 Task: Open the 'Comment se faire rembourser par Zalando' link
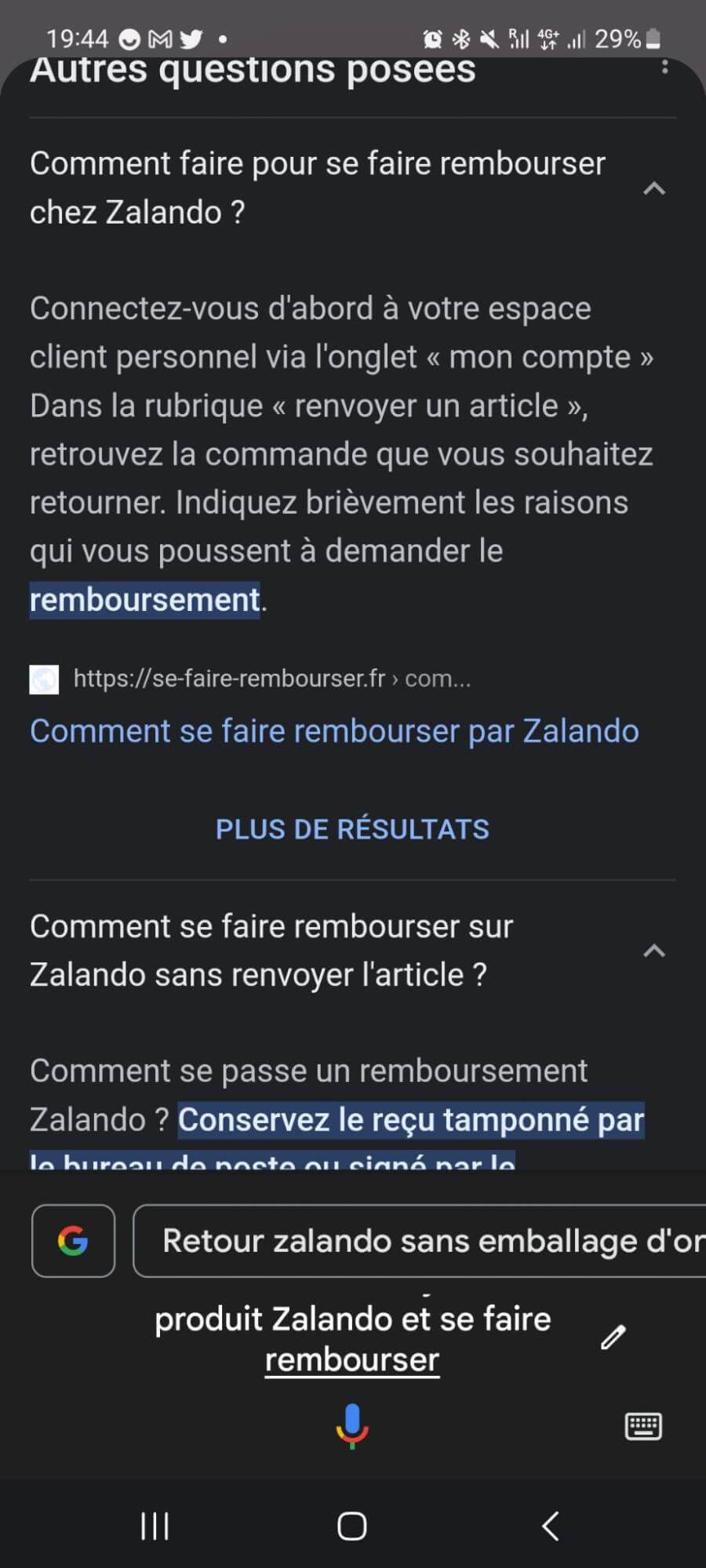(x=334, y=731)
